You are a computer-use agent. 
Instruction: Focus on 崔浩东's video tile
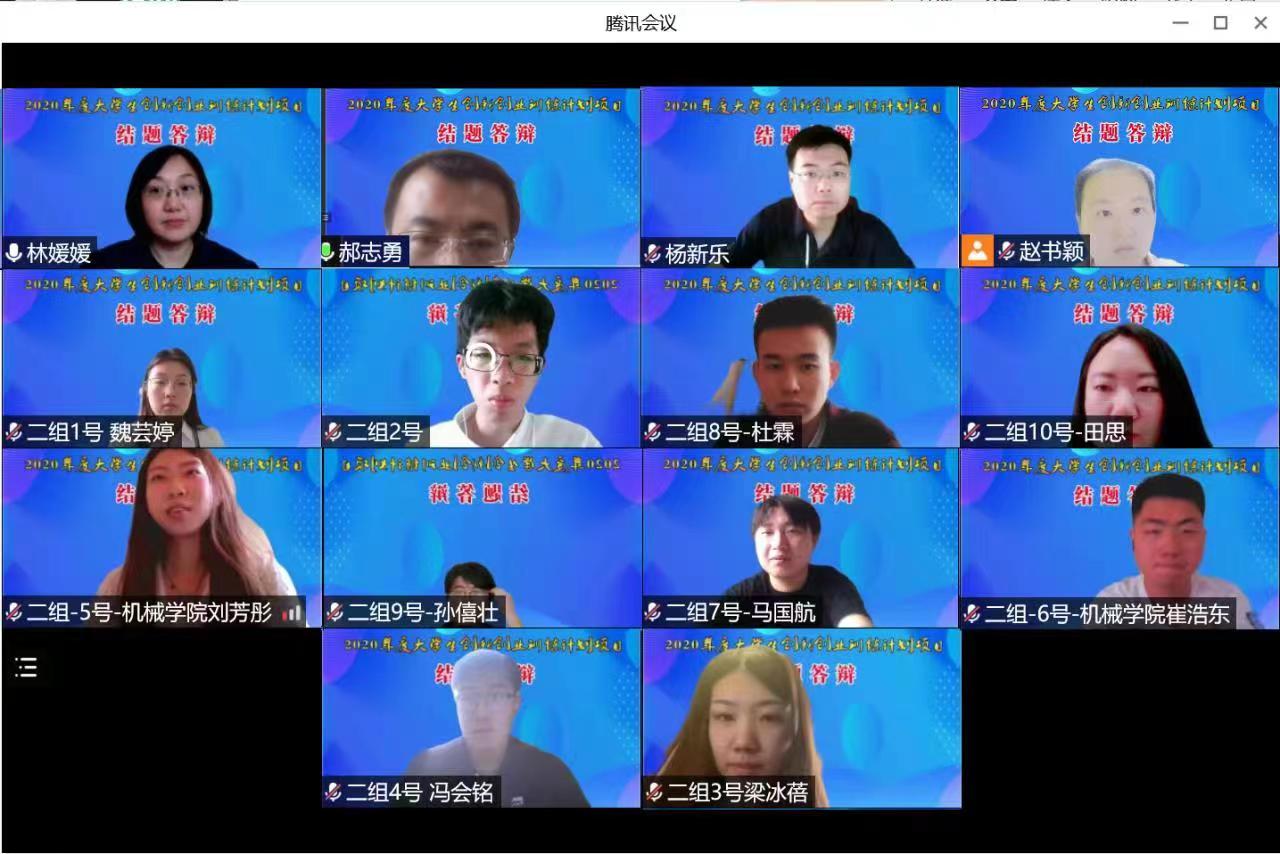coord(1119,538)
